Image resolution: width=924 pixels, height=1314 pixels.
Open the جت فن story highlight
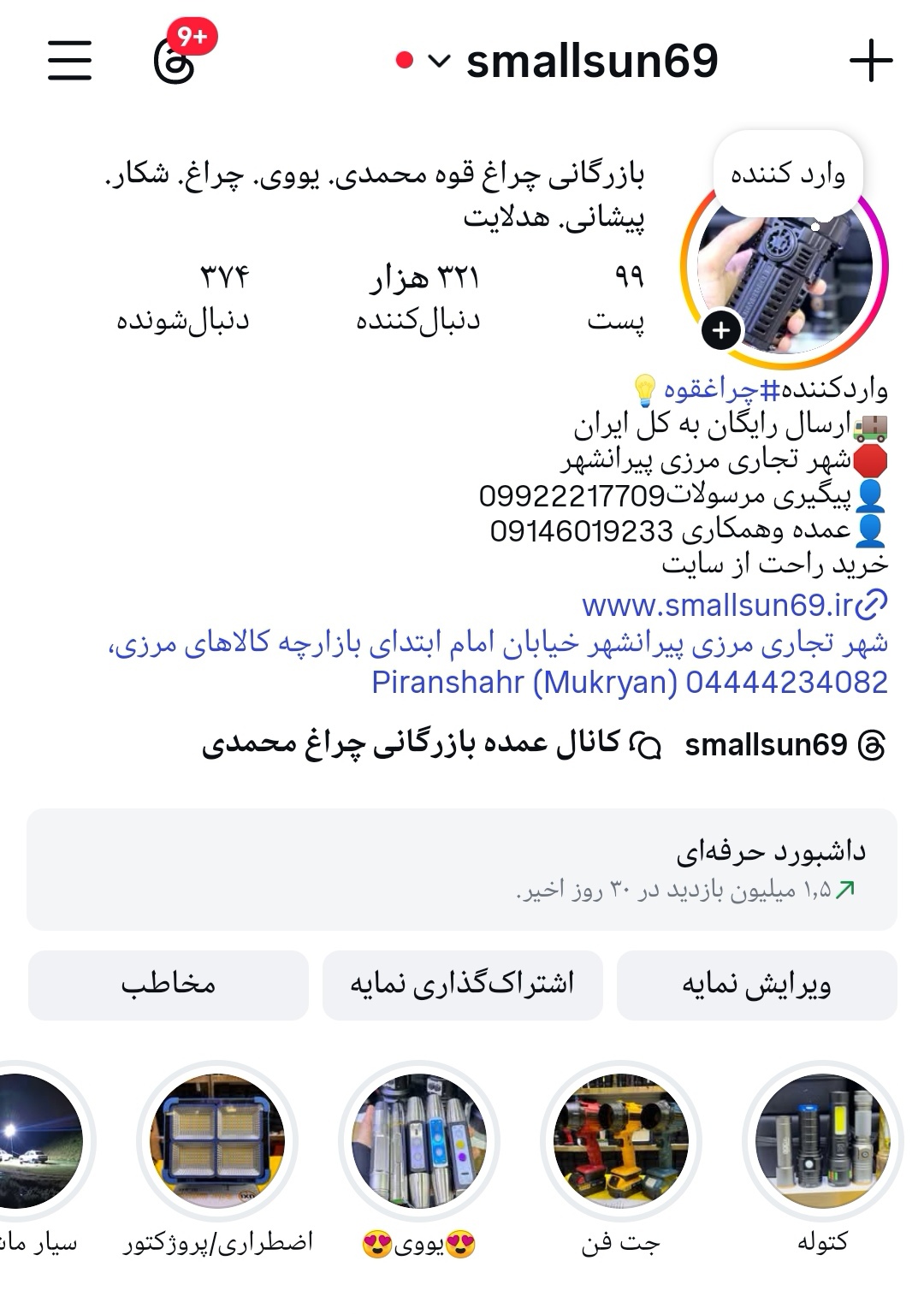click(620, 1141)
